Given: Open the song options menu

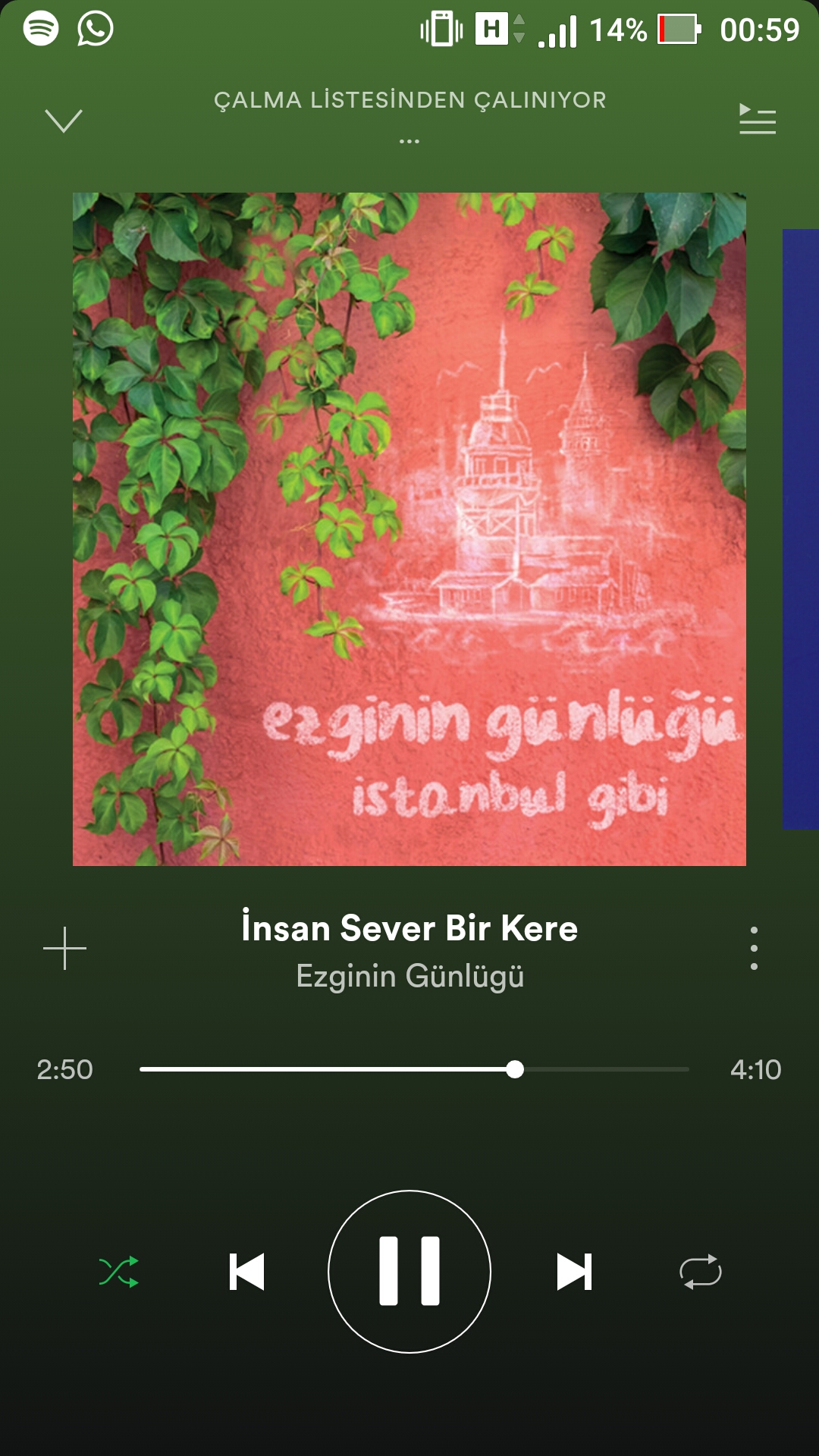Looking at the screenshot, I should pyautogui.click(x=753, y=948).
